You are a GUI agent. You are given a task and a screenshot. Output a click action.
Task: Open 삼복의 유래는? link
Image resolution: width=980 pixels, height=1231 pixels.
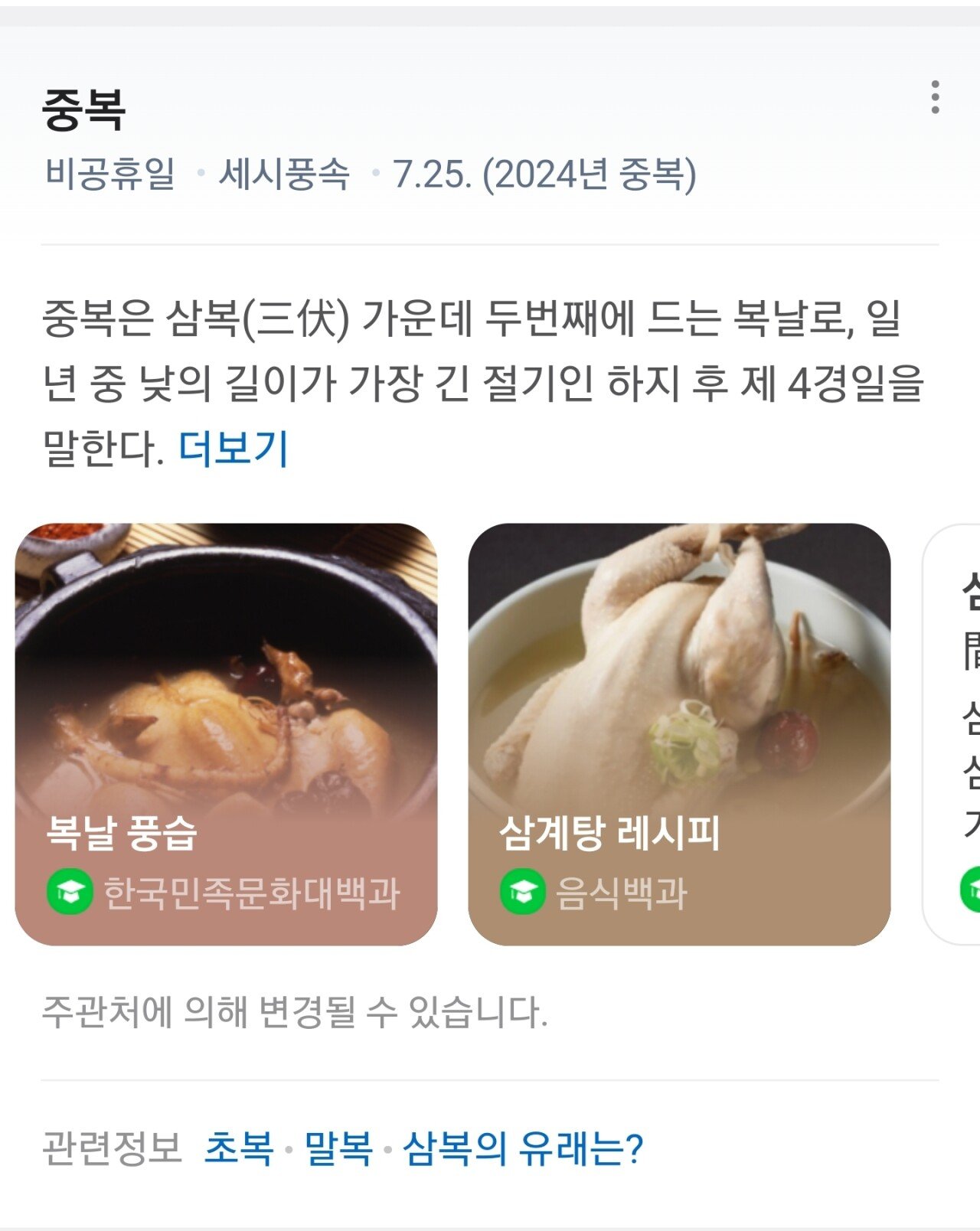pyautogui.click(x=523, y=1148)
